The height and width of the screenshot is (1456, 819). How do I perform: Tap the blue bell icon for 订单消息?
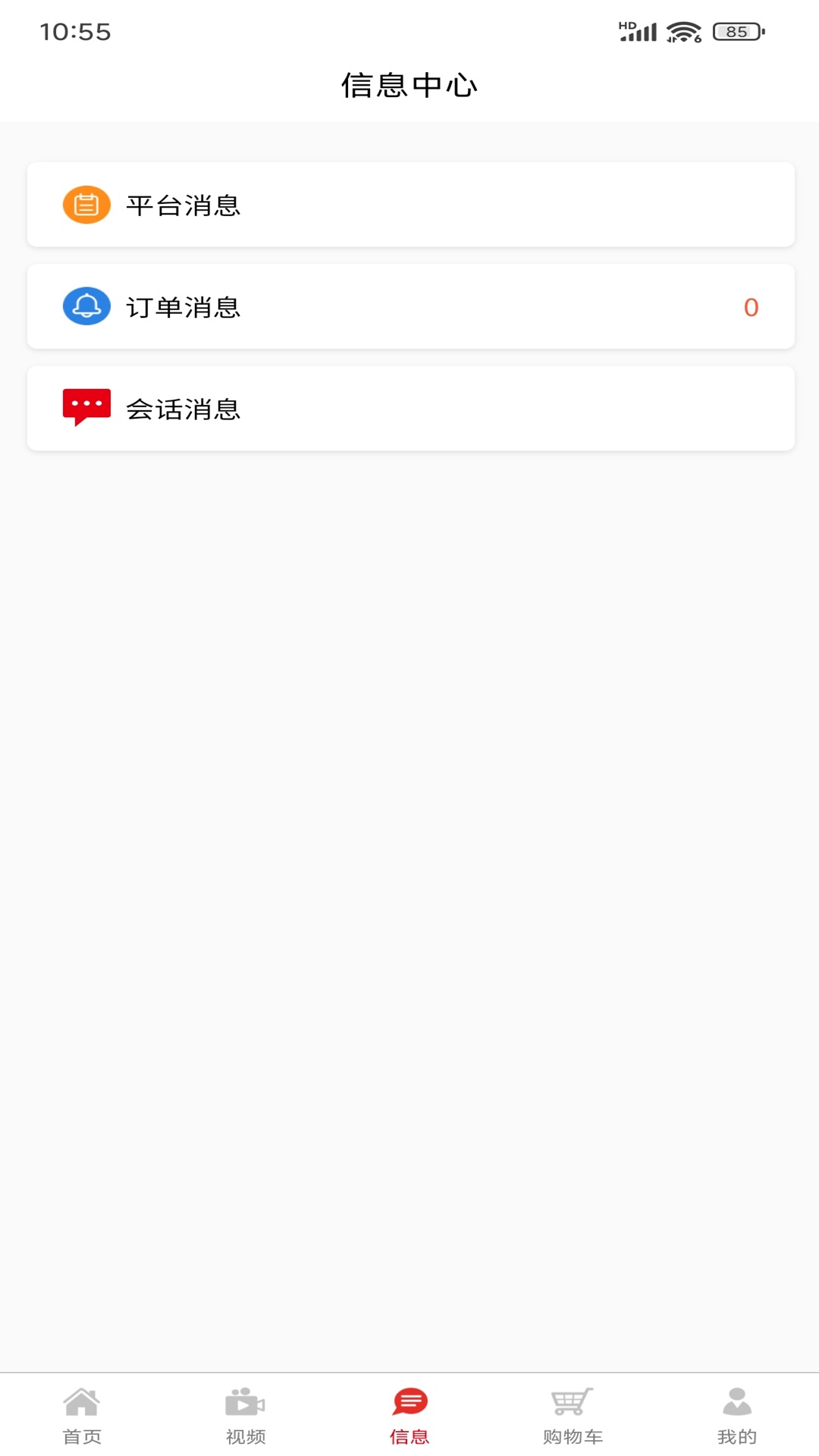[86, 306]
